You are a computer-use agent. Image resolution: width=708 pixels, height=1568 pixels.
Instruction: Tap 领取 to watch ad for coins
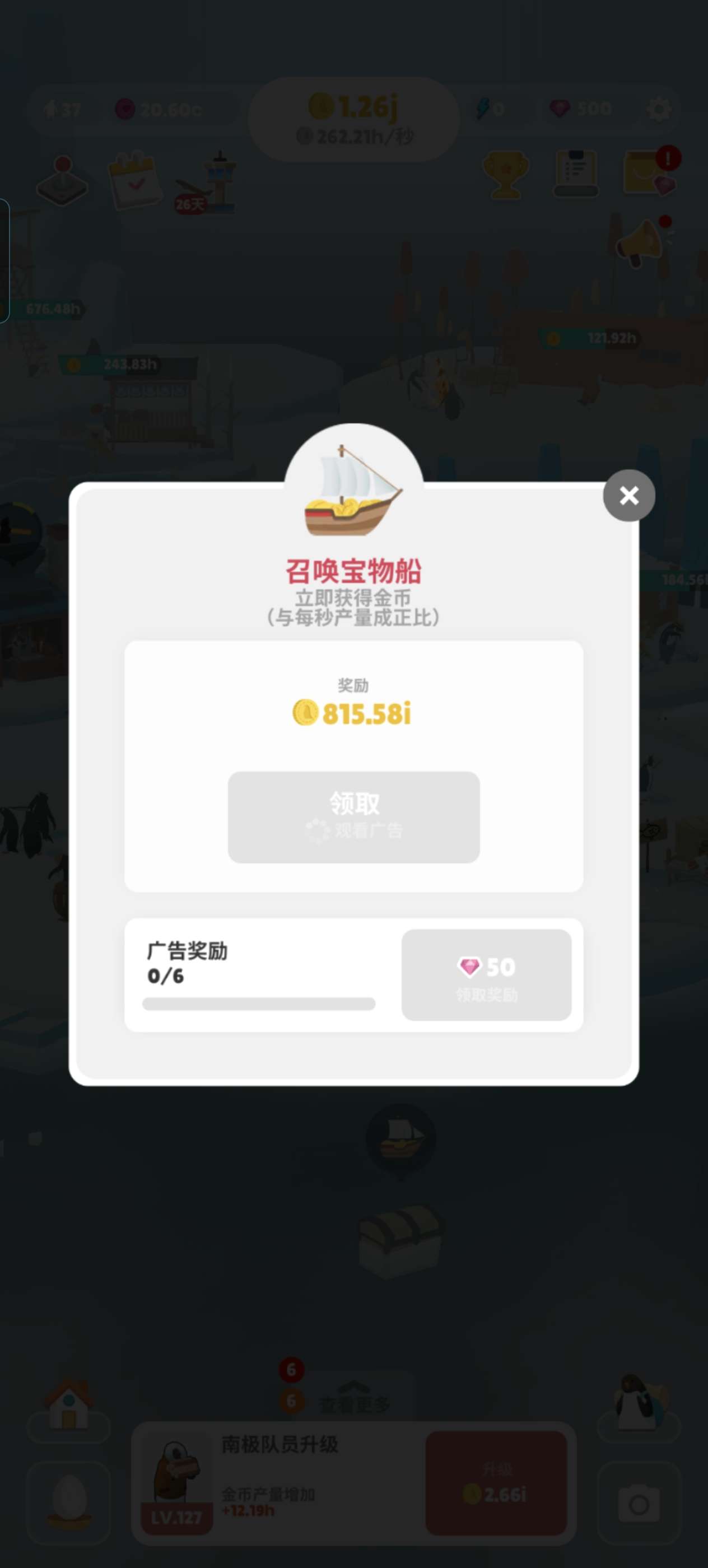click(x=353, y=817)
